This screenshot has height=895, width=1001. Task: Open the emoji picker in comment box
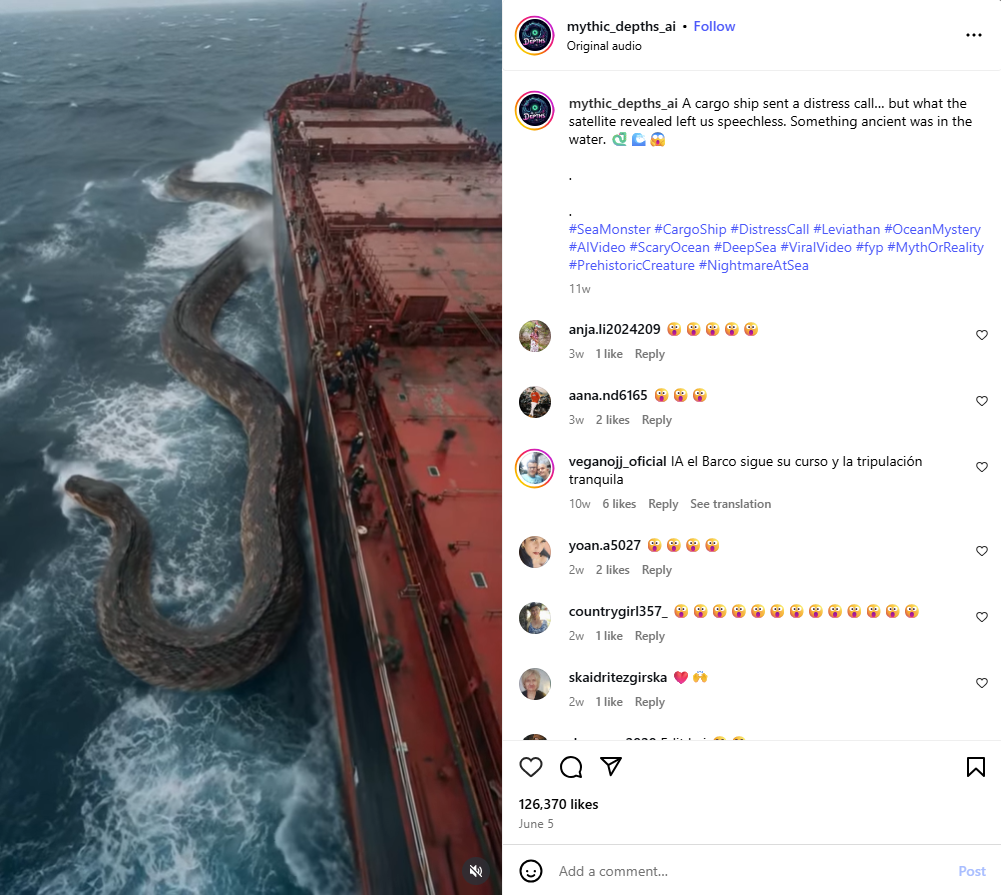click(531, 871)
